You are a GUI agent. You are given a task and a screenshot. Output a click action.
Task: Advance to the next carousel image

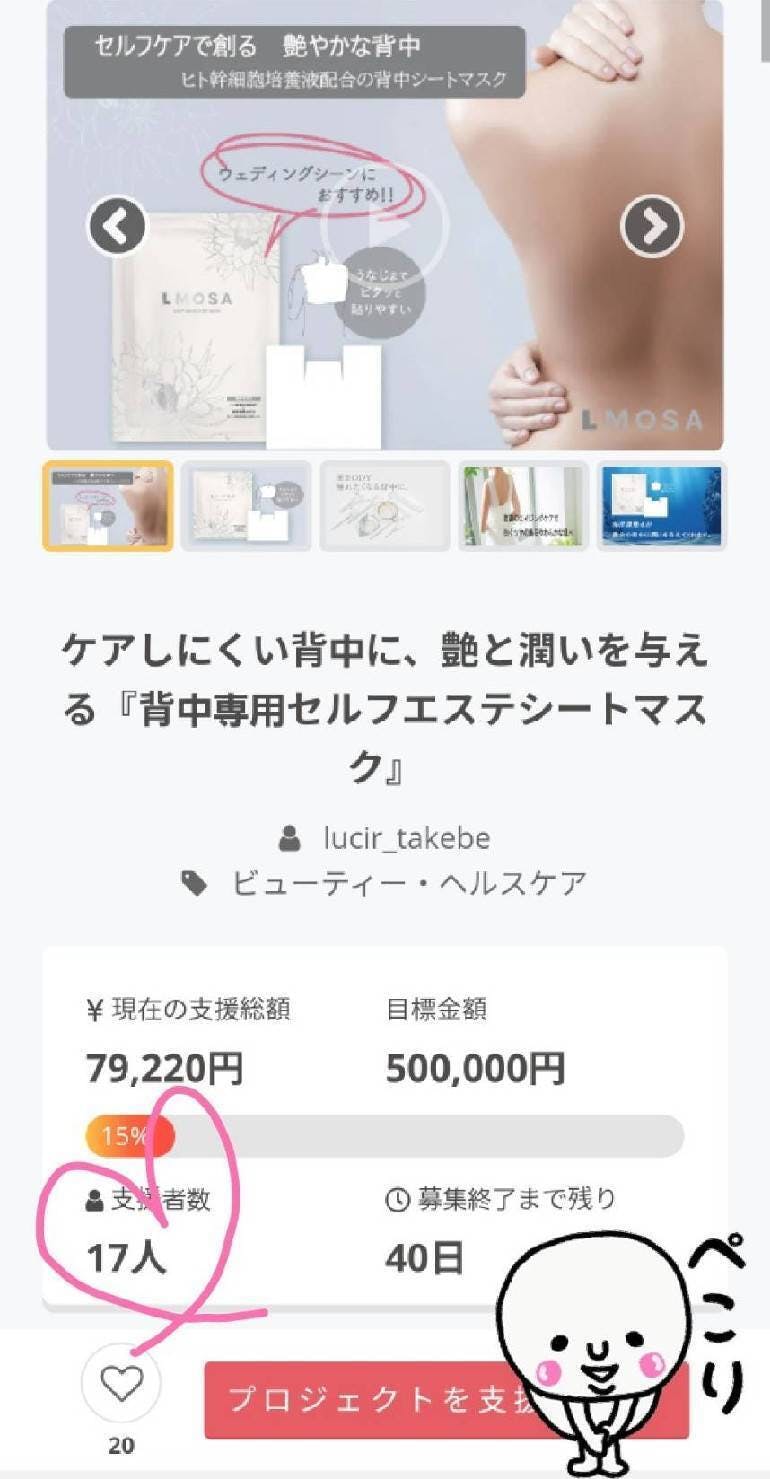click(652, 228)
